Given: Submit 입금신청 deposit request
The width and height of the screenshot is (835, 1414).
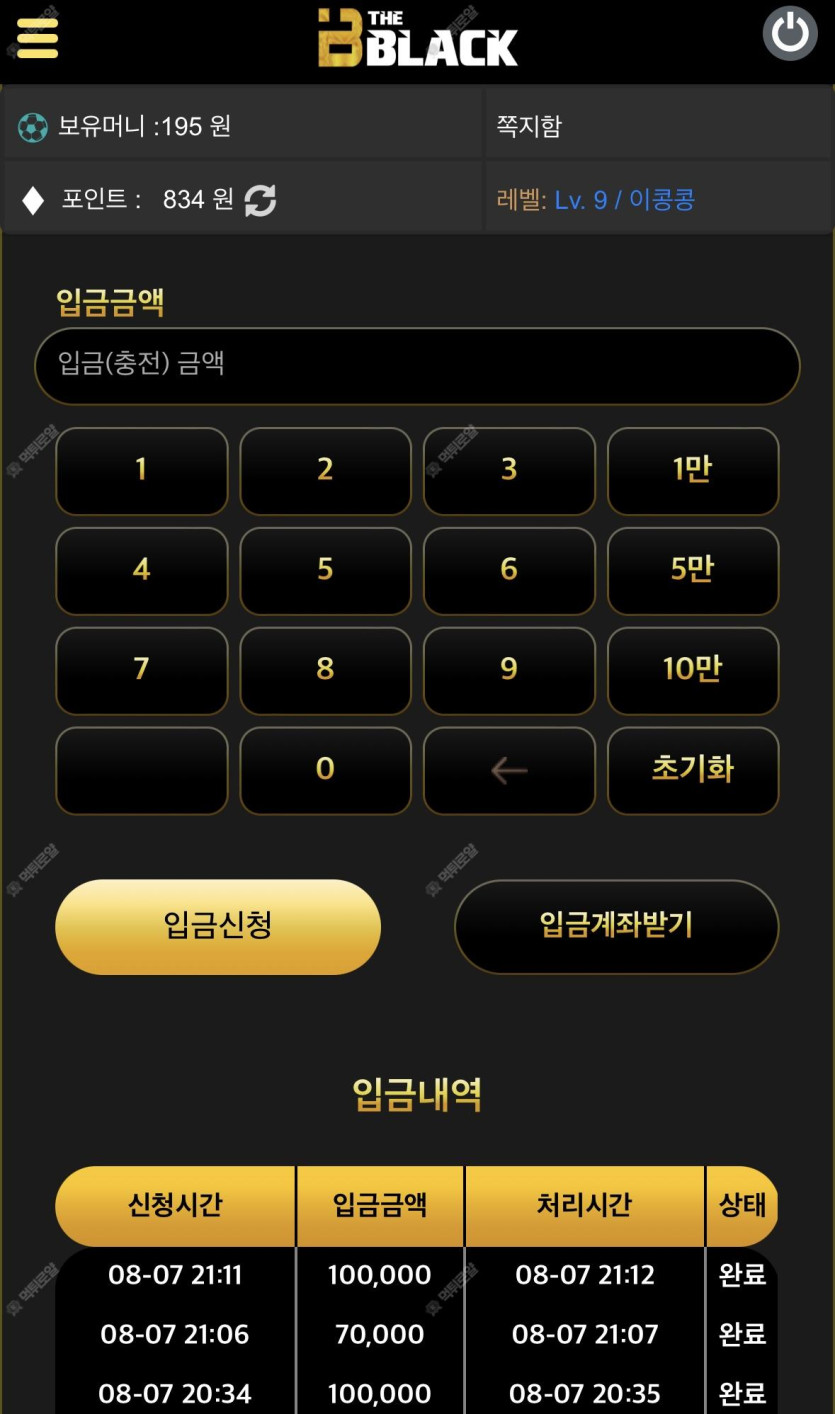Looking at the screenshot, I should click(218, 926).
